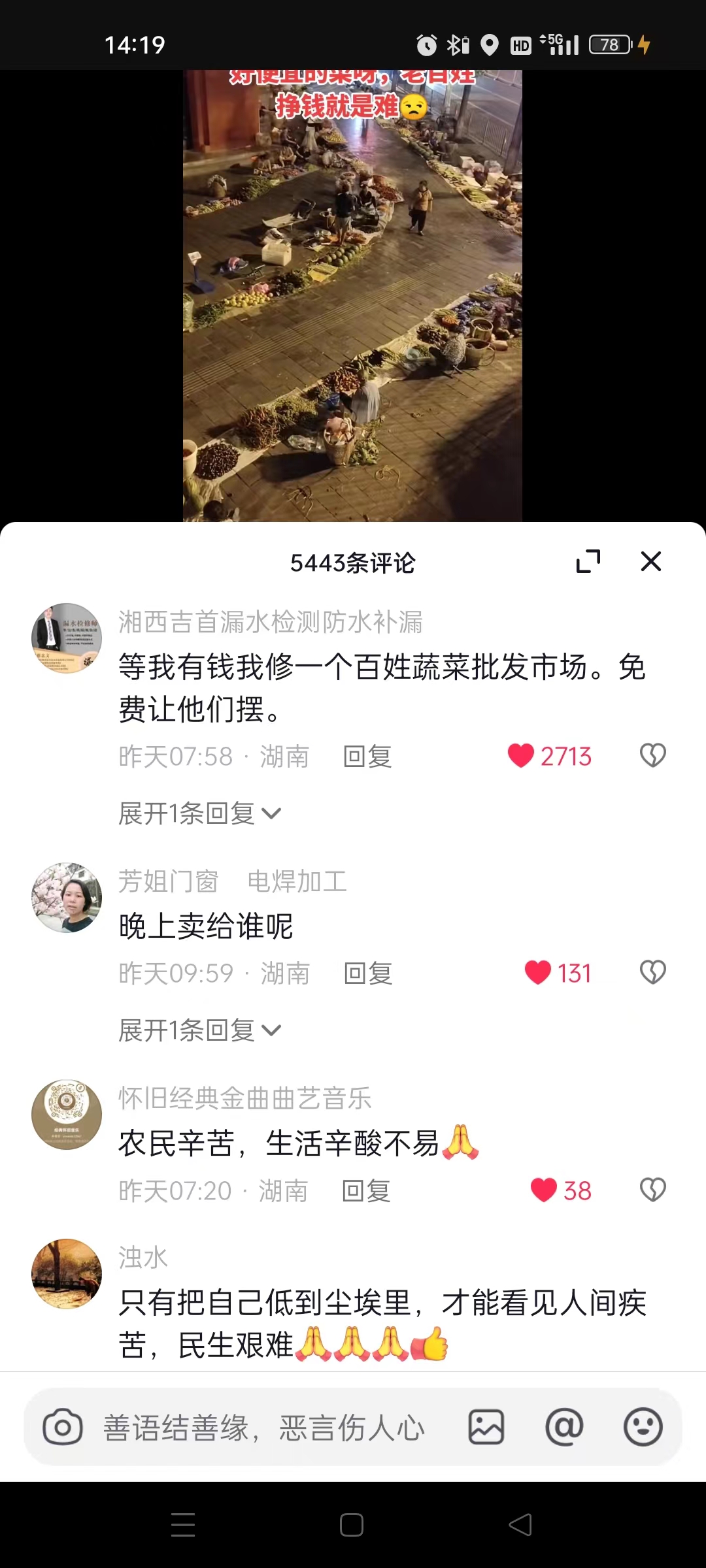Expand comments panel to full screen
The image size is (706, 1568).
tap(588, 561)
